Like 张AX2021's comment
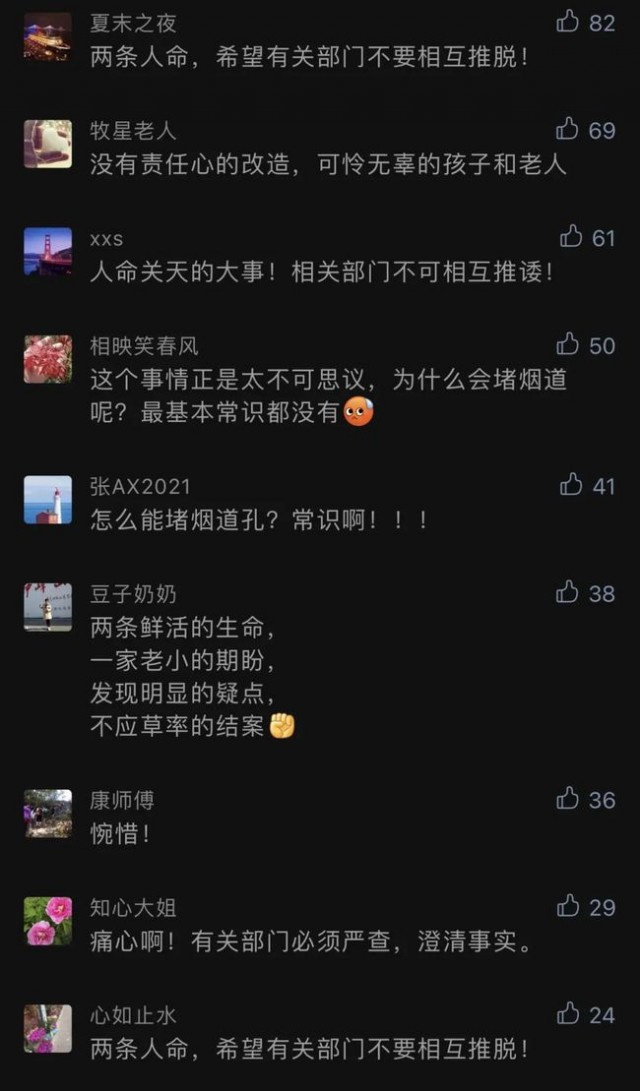Image resolution: width=640 pixels, height=1091 pixels. [571, 485]
